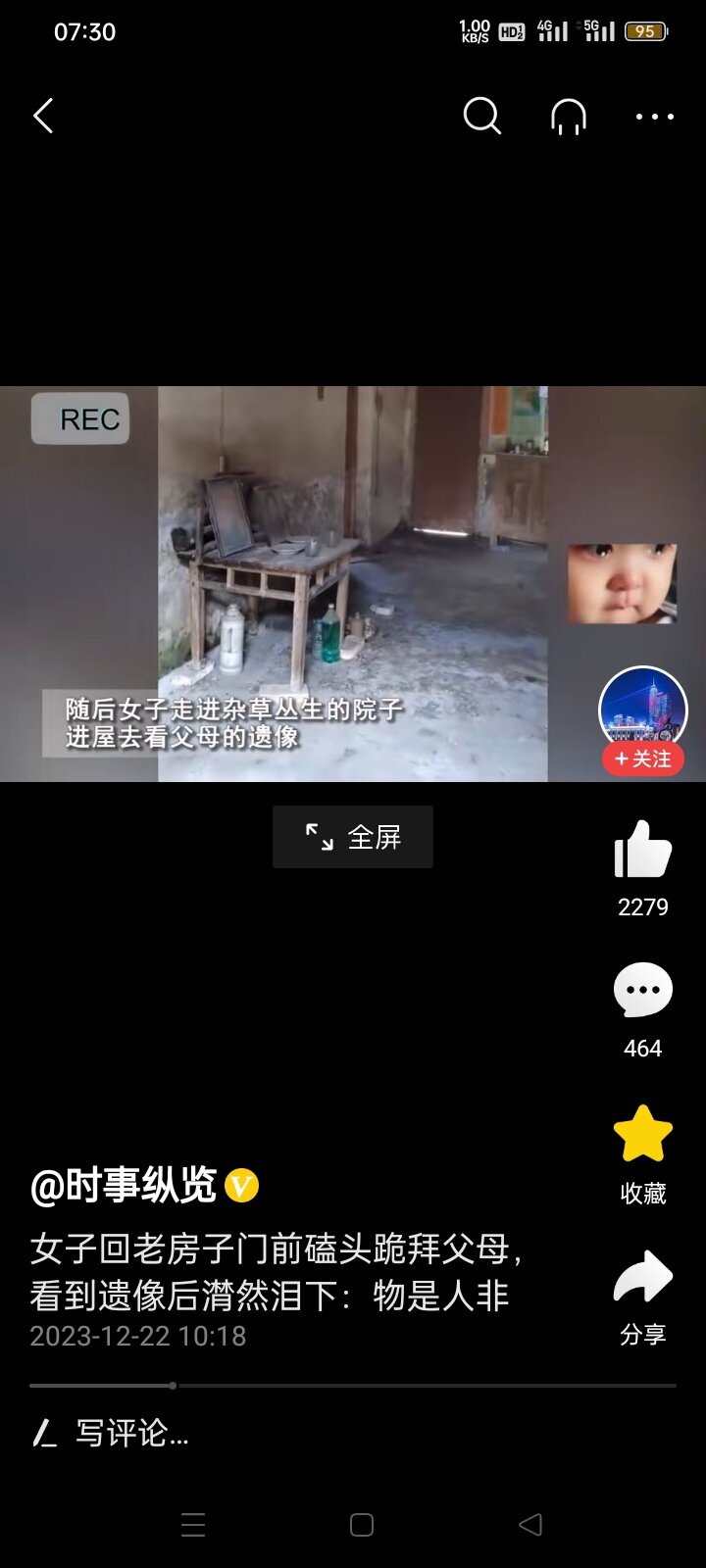Viewport: 706px width, 1568px height.
Task: Open the comments bubble icon
Action: (642, 991)
